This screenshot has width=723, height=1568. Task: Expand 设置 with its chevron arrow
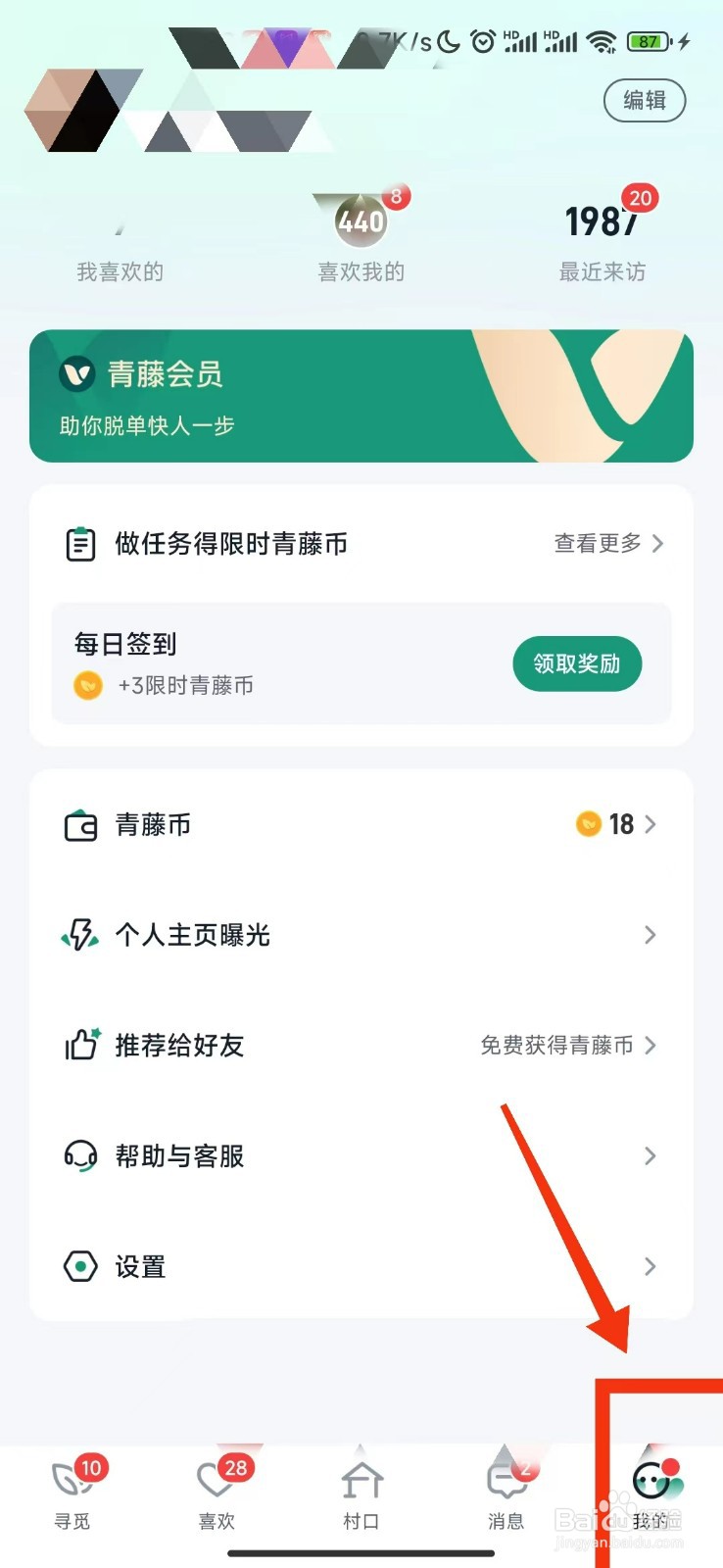coord(651,1266)
